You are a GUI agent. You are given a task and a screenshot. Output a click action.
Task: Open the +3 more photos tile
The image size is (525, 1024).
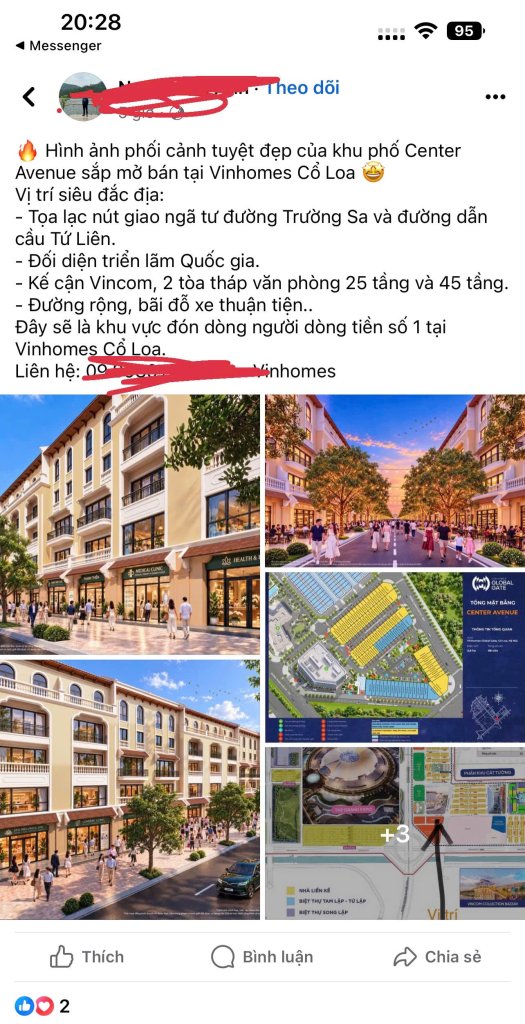395,833
